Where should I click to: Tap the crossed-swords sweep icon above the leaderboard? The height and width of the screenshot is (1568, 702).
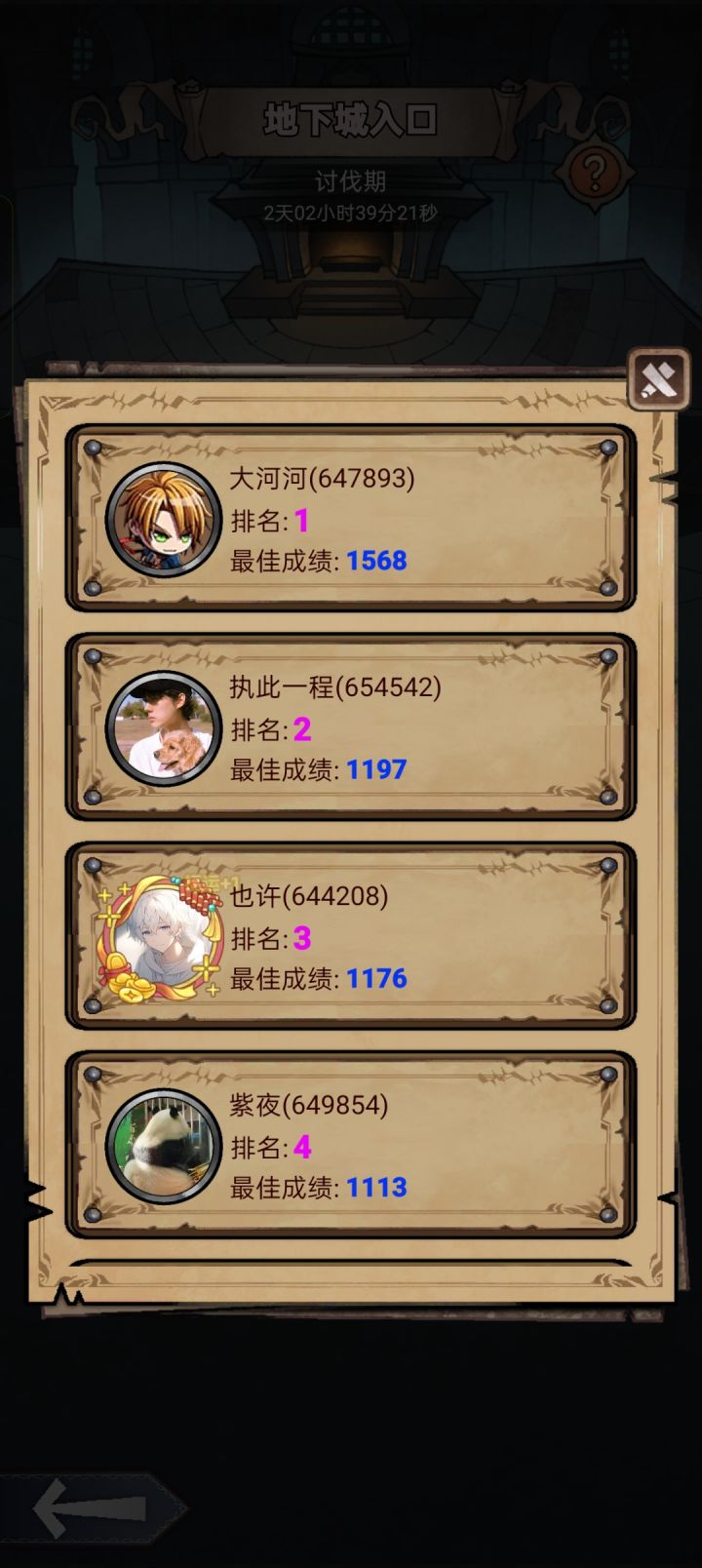659,380
